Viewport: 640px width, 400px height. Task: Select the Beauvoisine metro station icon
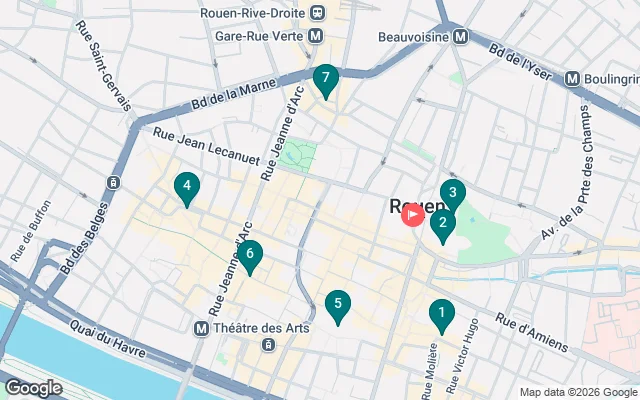click(461, 35)
